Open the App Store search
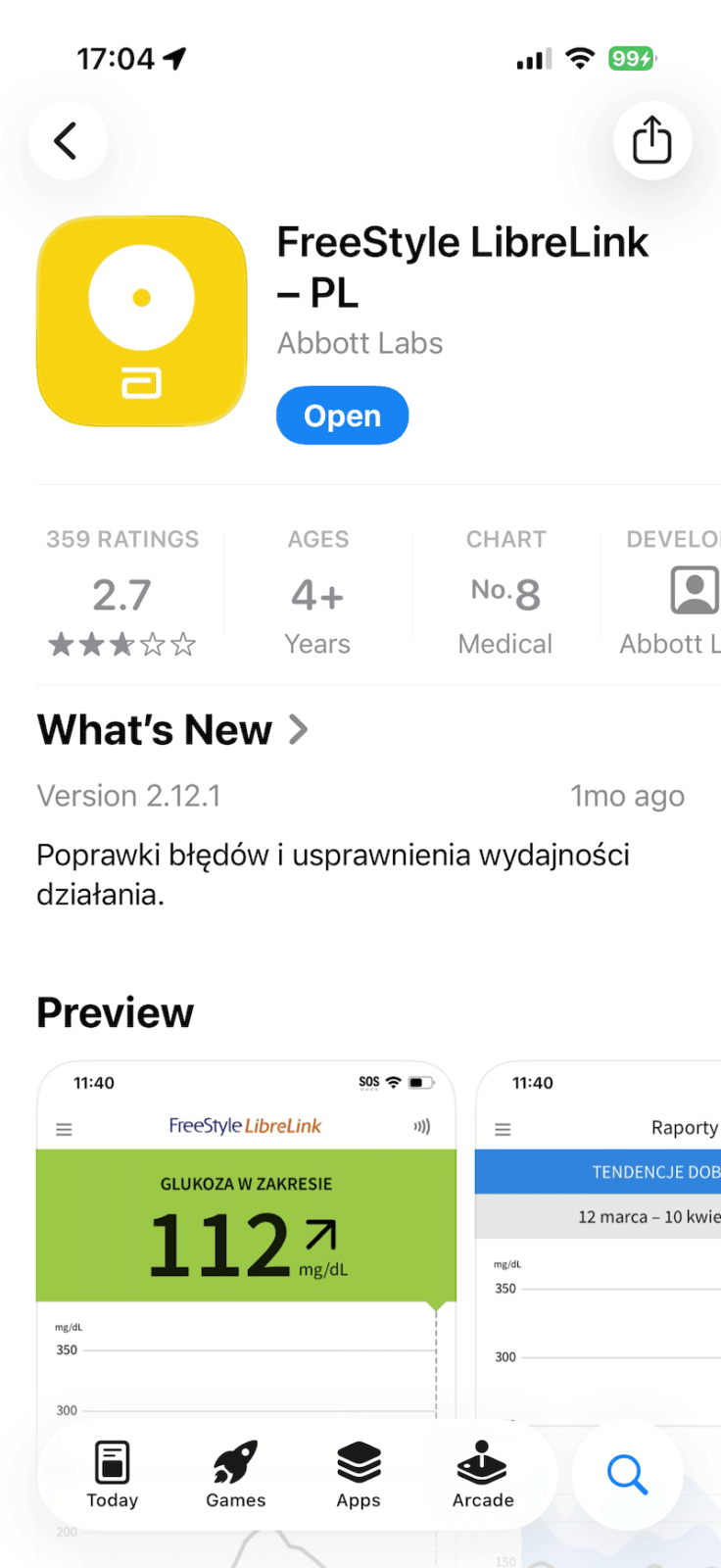Image resolution: width=721 pixels, height=1568 pixels. coord(627,1474)
